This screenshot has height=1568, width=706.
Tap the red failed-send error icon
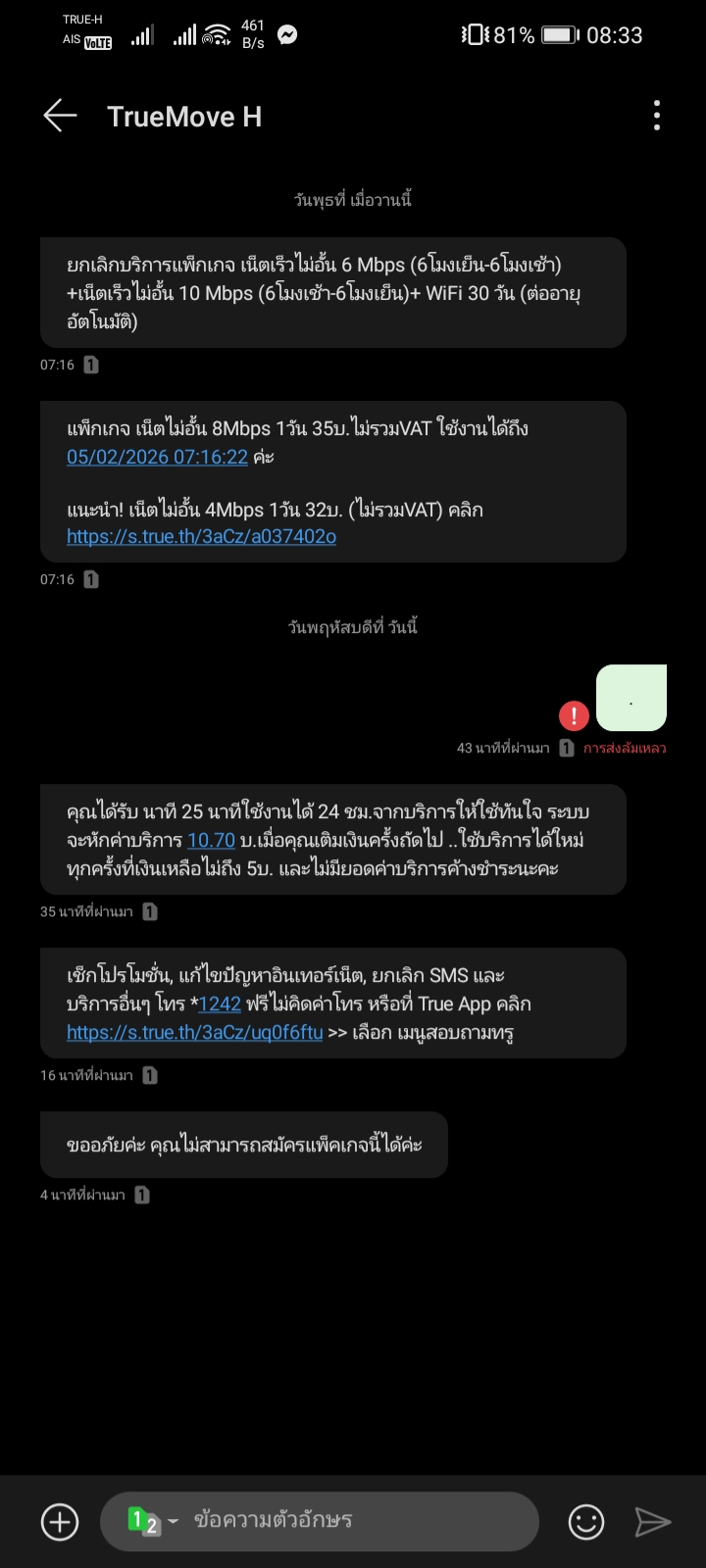pyautogui.click(x=574, y=715)
